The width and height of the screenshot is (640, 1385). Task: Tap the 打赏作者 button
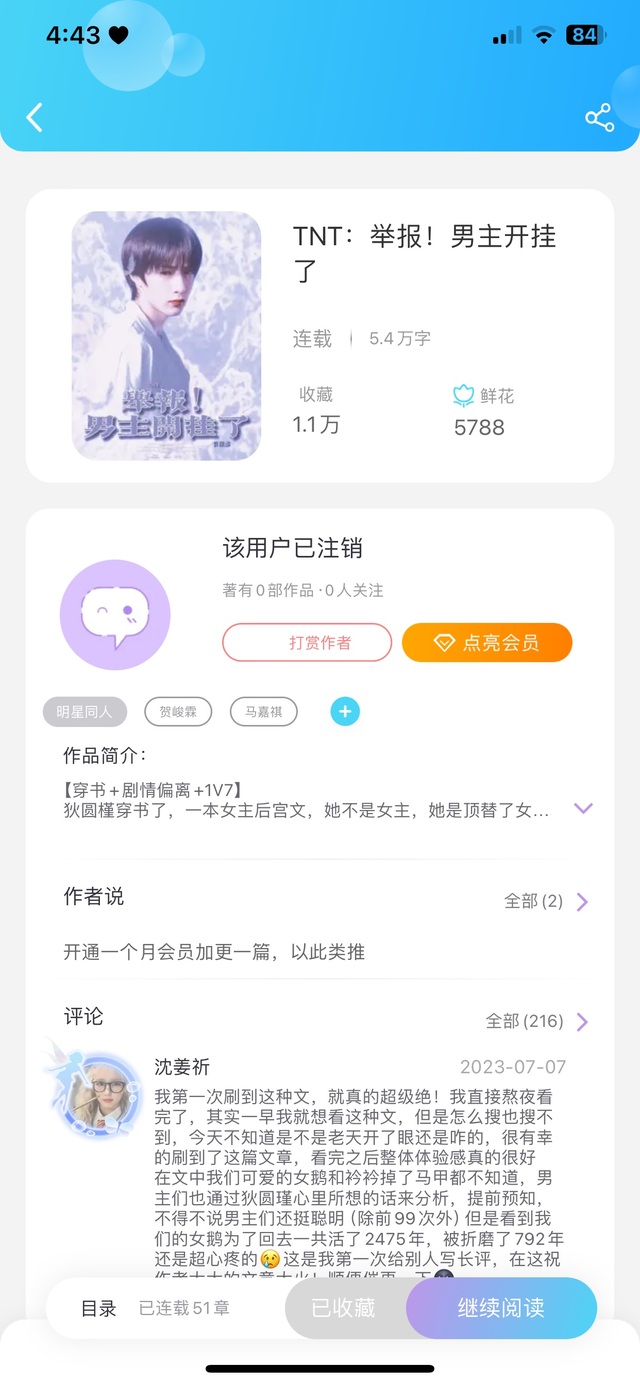point(307,643)
